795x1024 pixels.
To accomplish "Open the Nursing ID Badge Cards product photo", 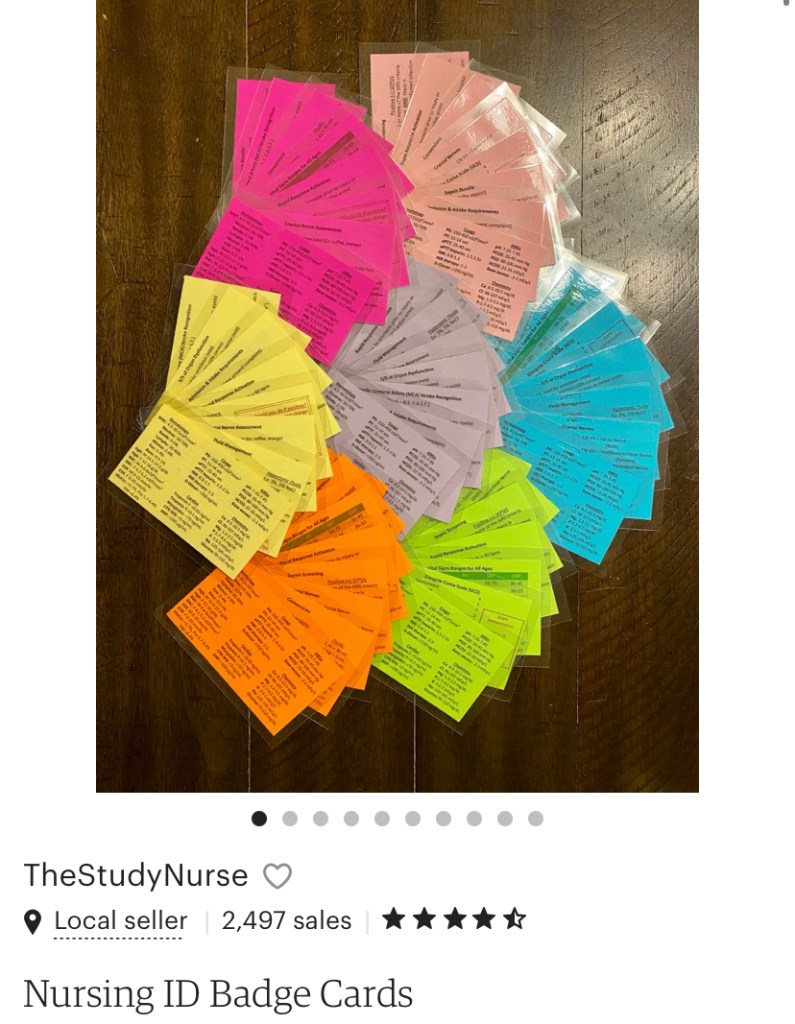I will pyautogui.click(x=397, y=395).
